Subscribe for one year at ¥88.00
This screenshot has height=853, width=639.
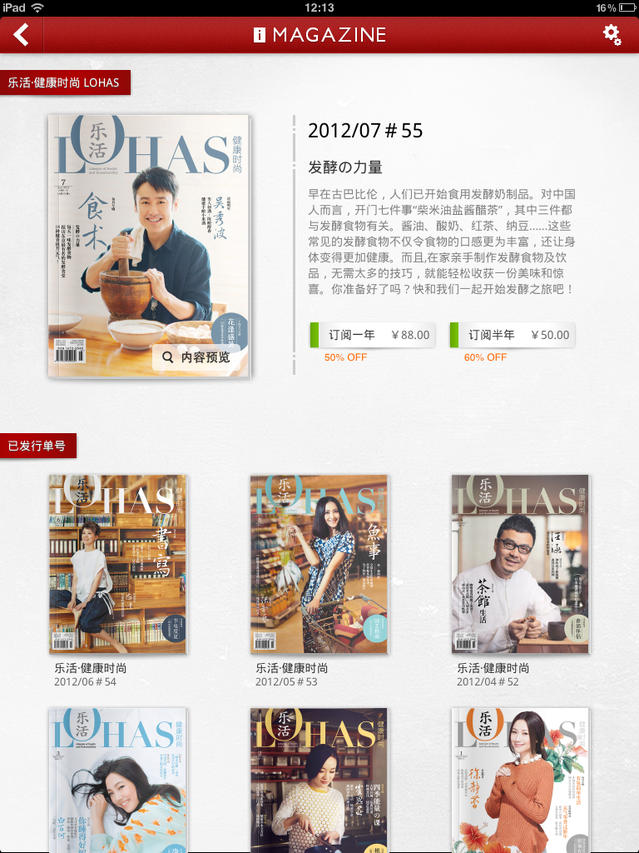pyautogui.click(x=373, y=335)
